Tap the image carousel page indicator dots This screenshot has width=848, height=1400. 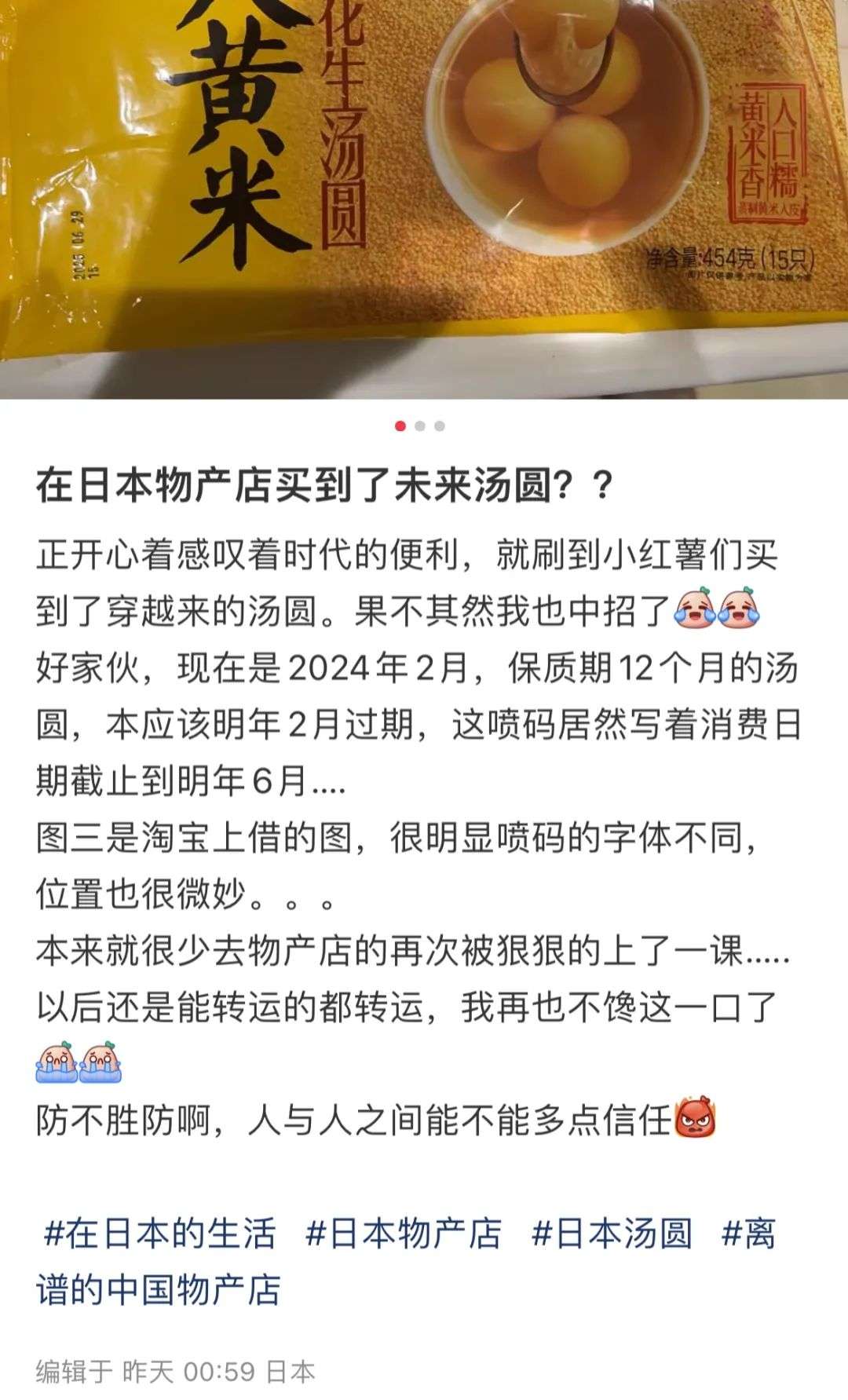point(420,426)
